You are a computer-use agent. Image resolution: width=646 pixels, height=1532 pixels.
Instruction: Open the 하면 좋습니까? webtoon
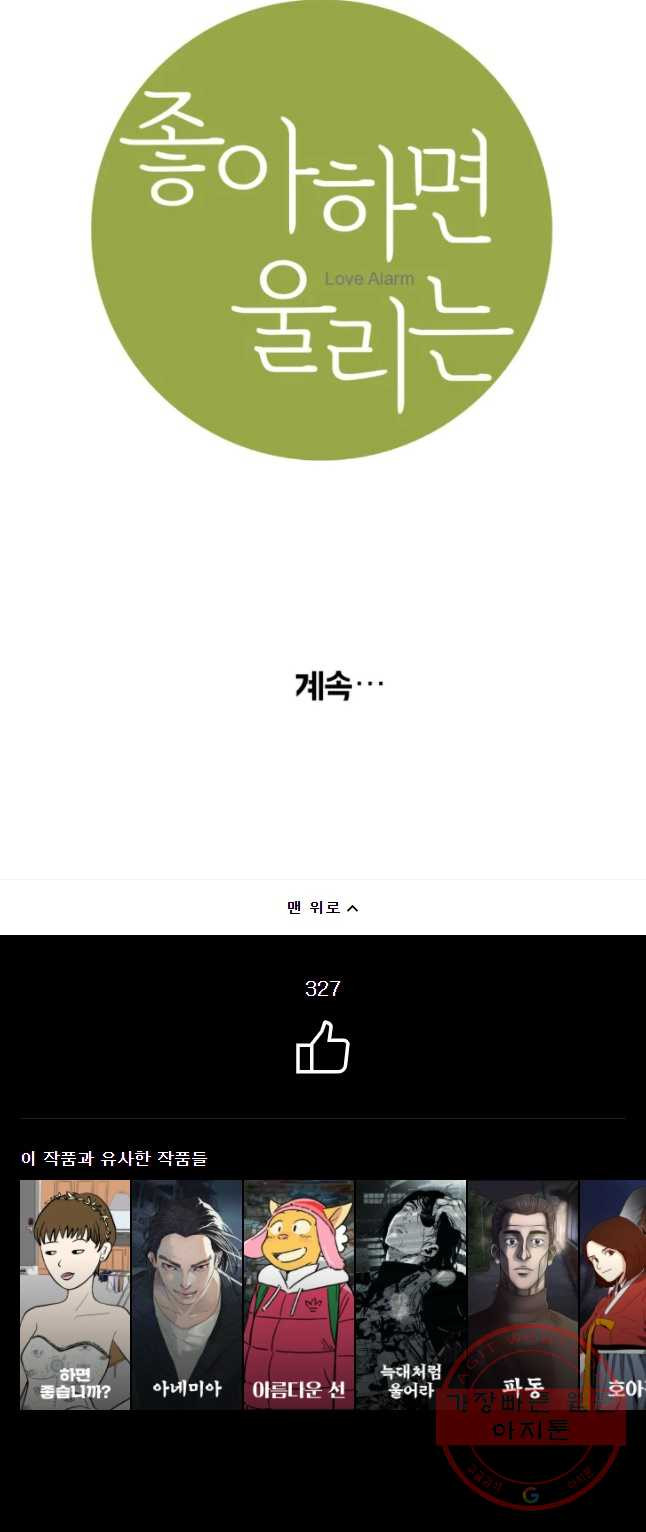(75, 1294)
